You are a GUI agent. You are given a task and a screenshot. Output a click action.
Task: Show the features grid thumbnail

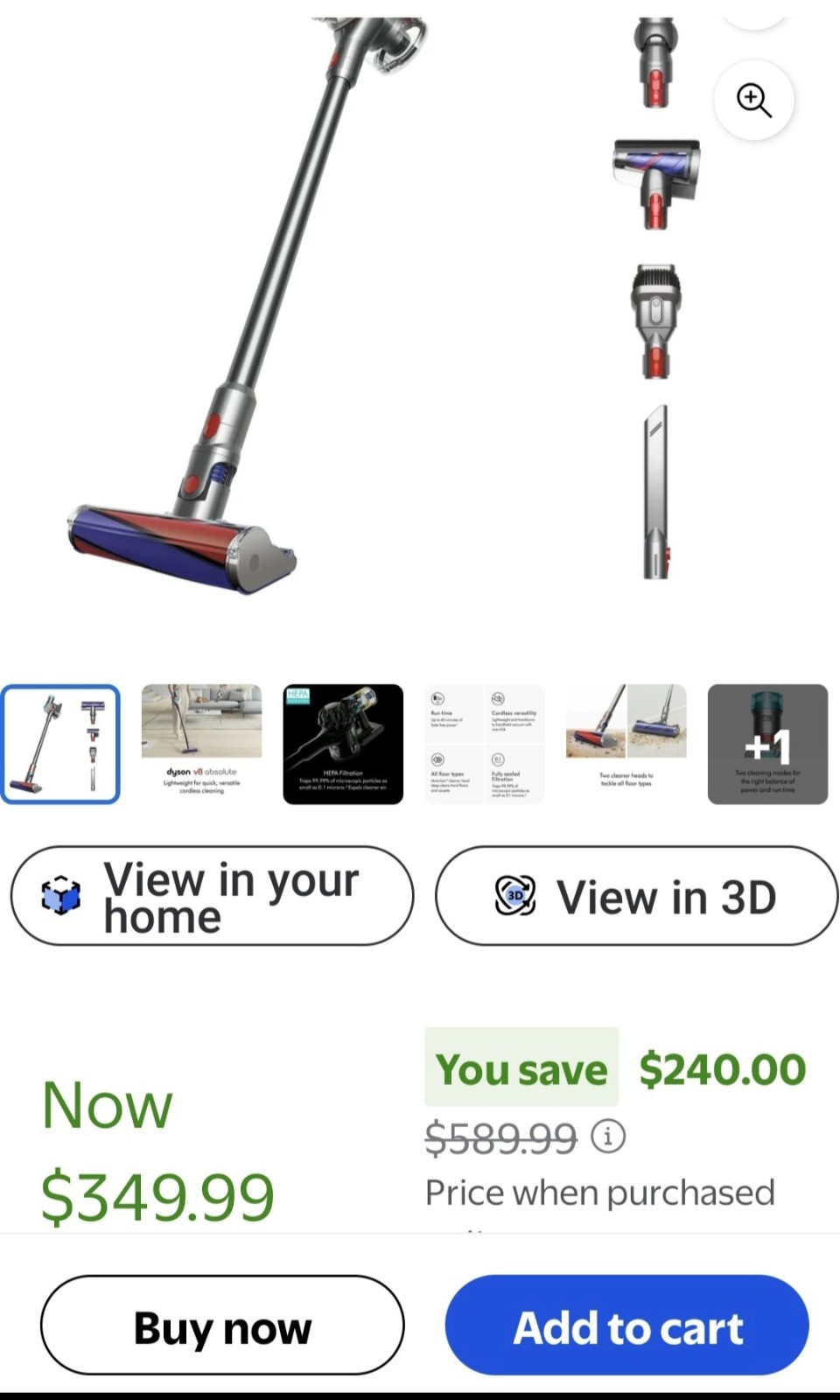tap(485, 744)
